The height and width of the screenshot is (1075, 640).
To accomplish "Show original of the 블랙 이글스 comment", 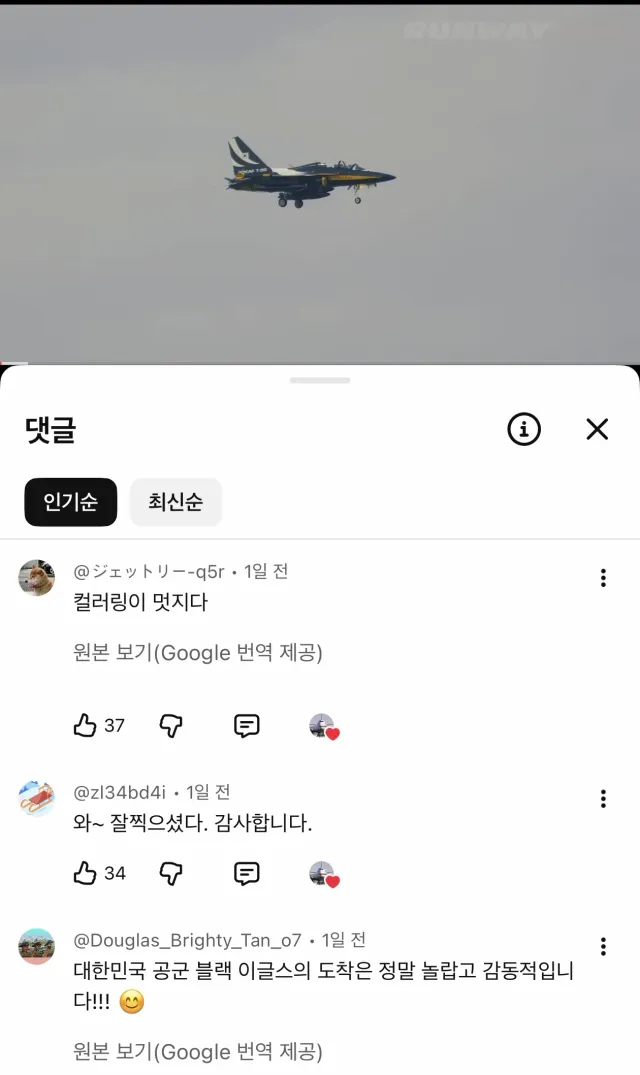I will coord(198,1051).
